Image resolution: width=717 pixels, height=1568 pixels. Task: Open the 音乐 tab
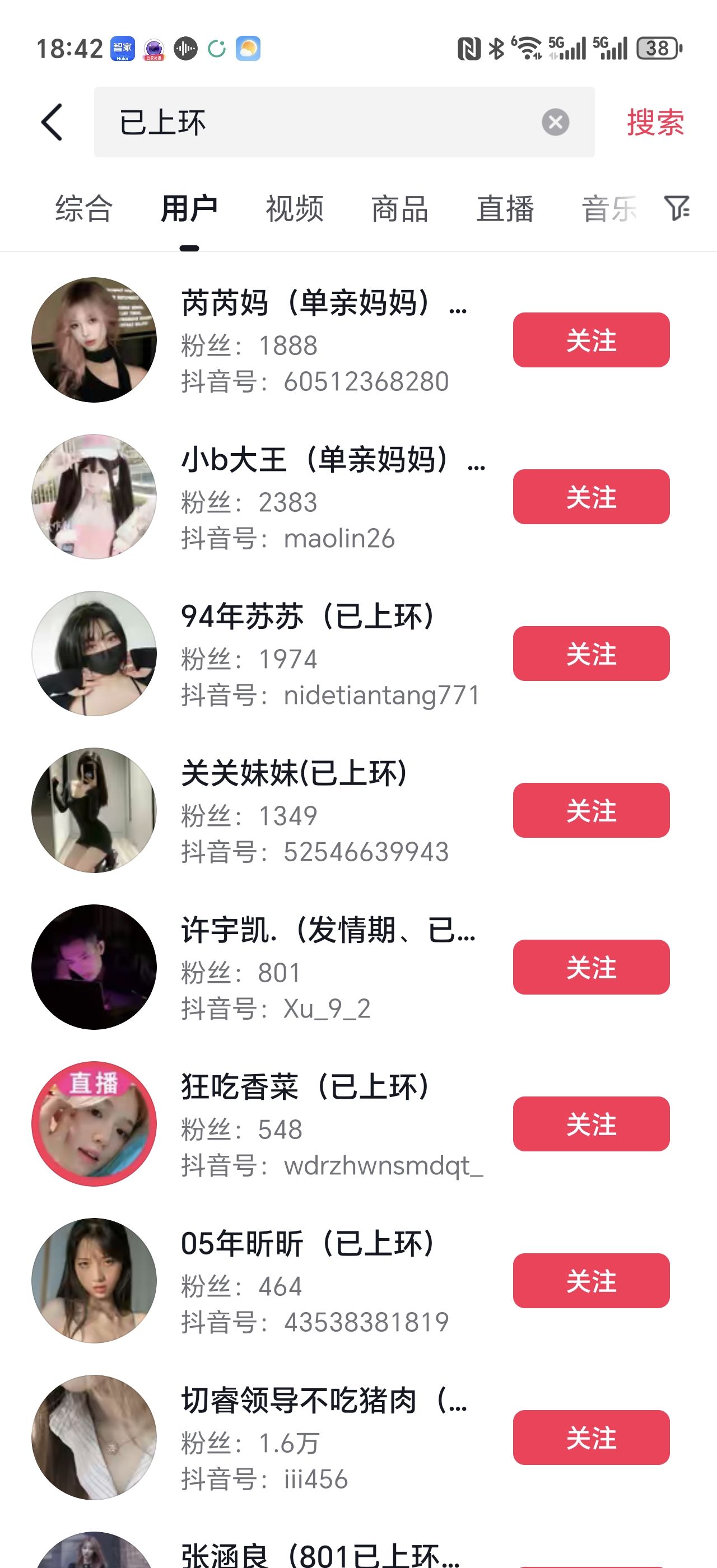click(x=609, y=209)
